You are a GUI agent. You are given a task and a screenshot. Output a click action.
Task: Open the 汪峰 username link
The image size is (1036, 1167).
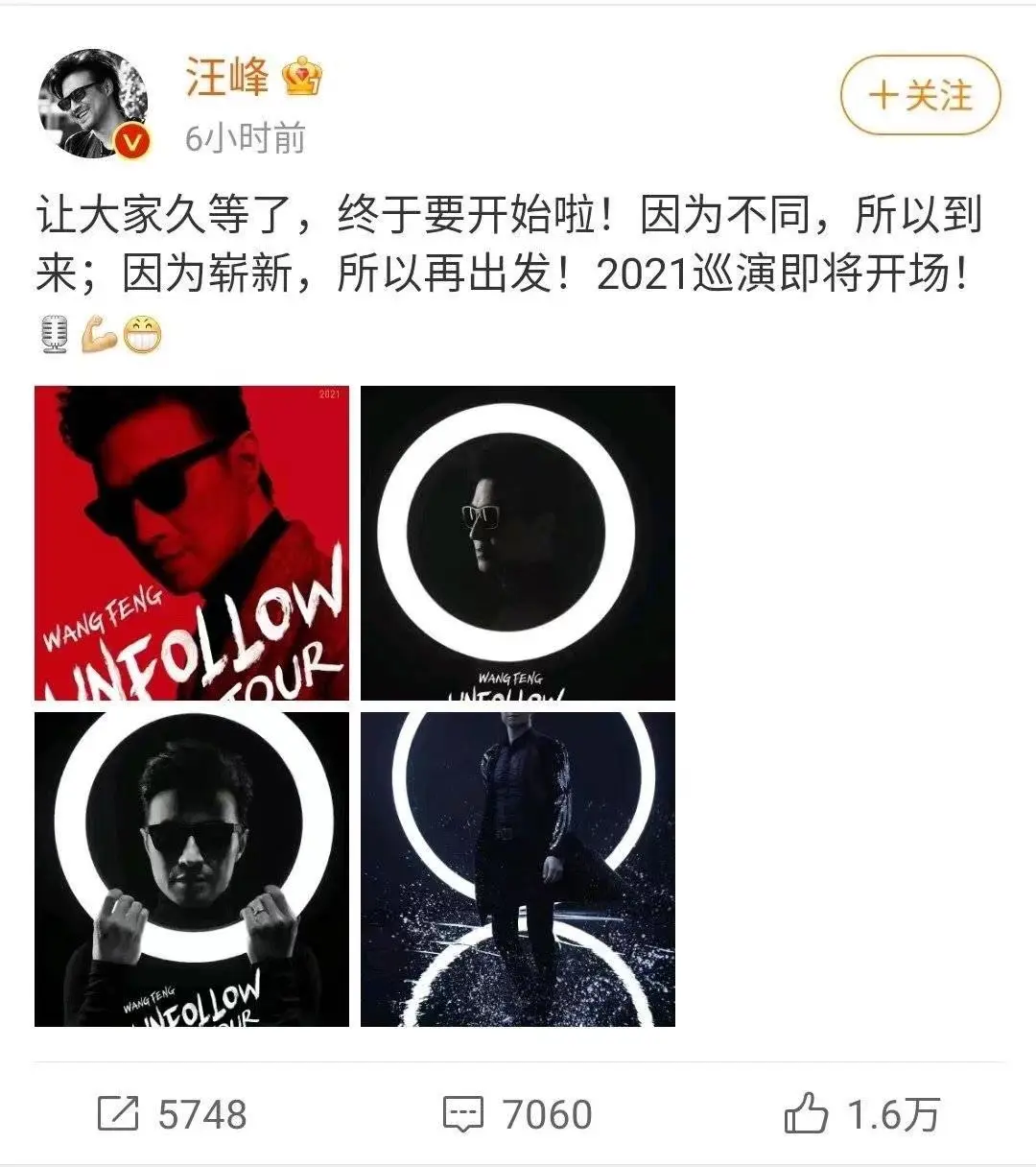227,77
